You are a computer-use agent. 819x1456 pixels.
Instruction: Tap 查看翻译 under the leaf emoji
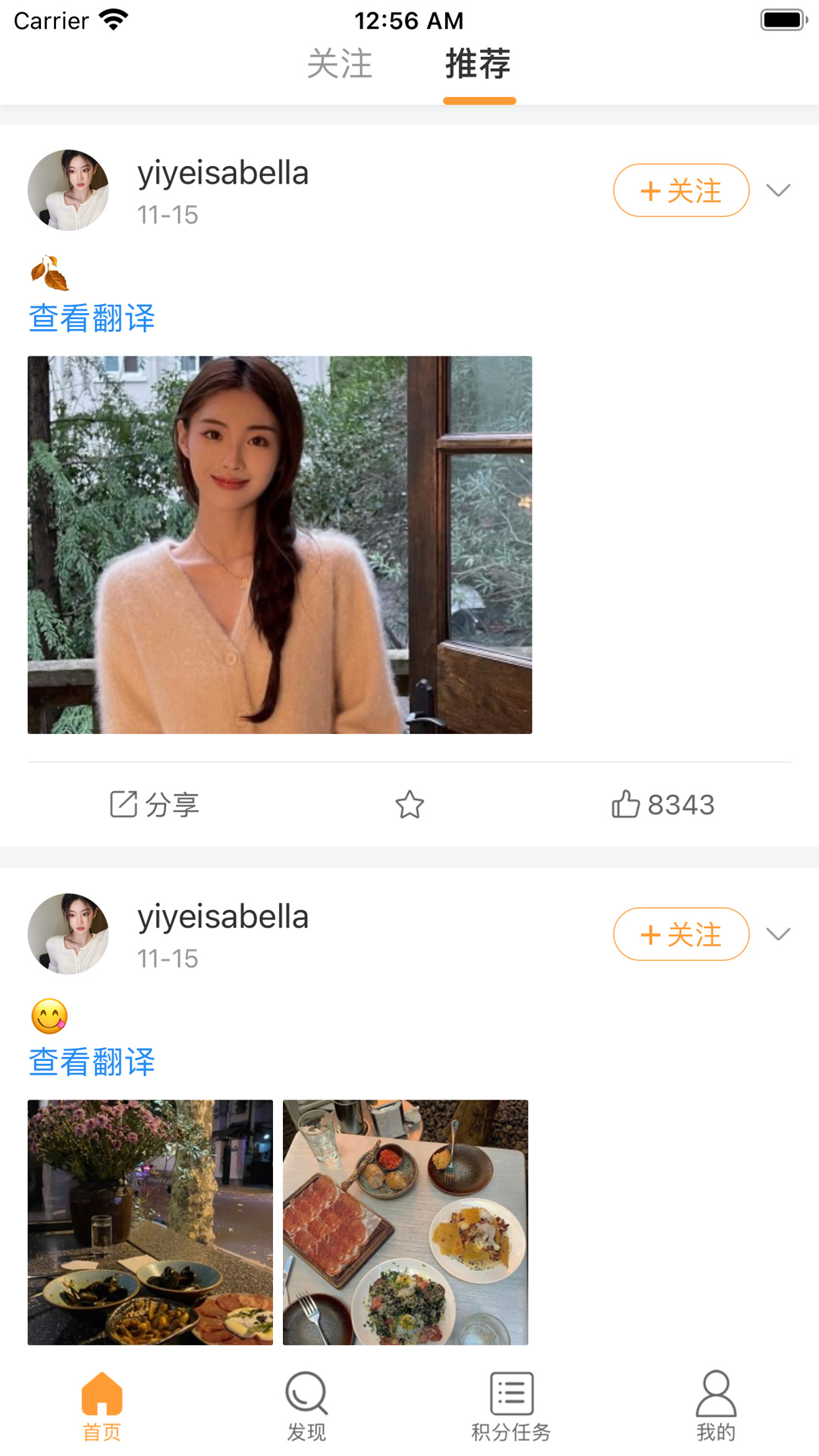coord(92,318)
